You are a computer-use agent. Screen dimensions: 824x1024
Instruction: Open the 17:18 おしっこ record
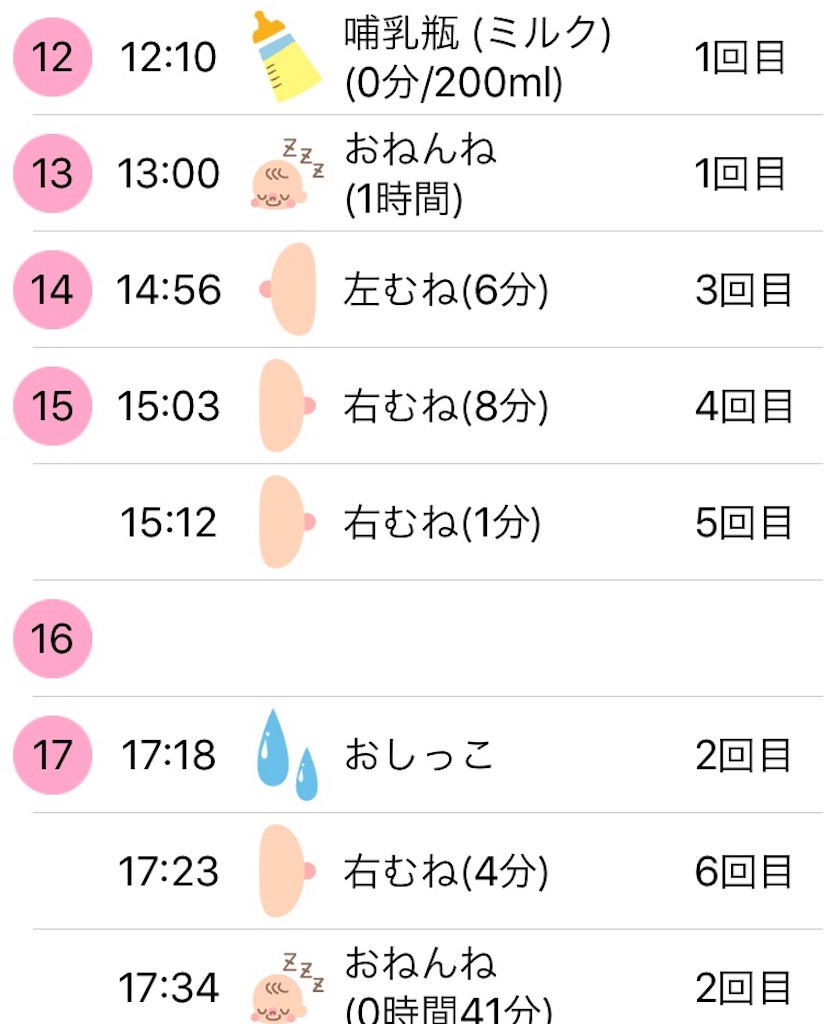point(420,755)
